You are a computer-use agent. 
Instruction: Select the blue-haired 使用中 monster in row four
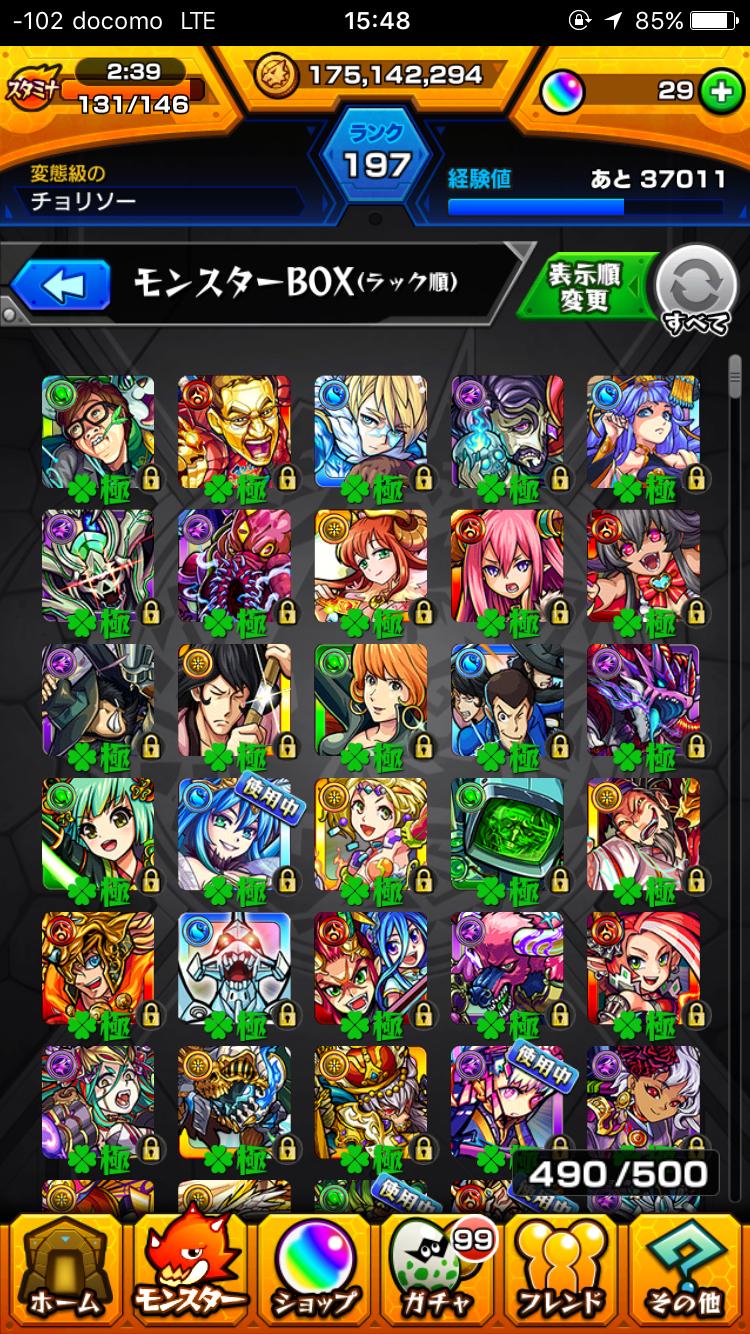pos(234,834)
